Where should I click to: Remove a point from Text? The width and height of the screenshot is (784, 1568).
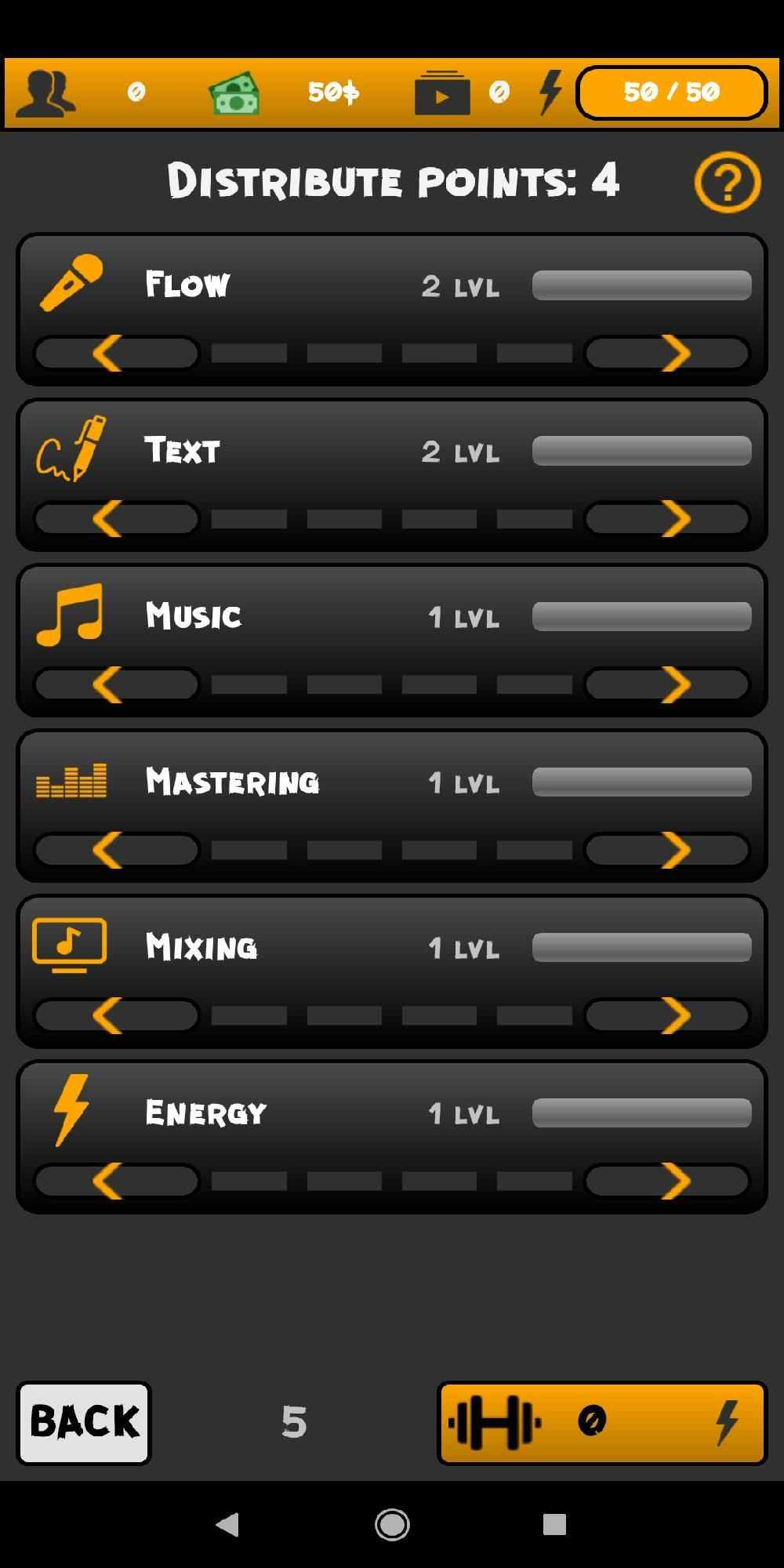click(116, 518)
